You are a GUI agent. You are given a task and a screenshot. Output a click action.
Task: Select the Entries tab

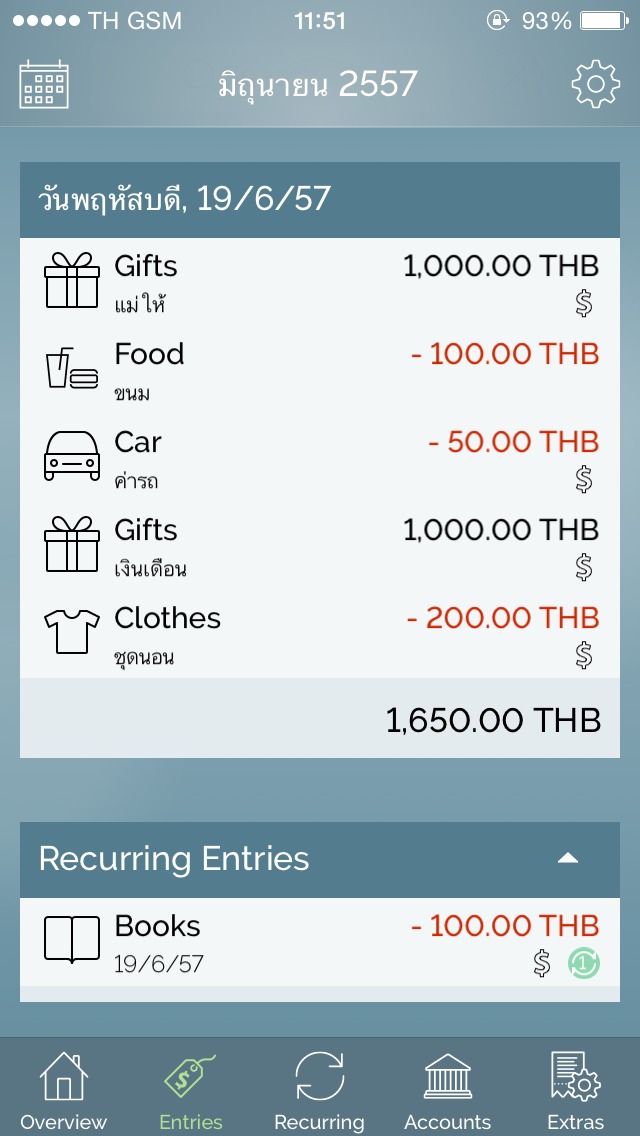tap(191, 1090)
